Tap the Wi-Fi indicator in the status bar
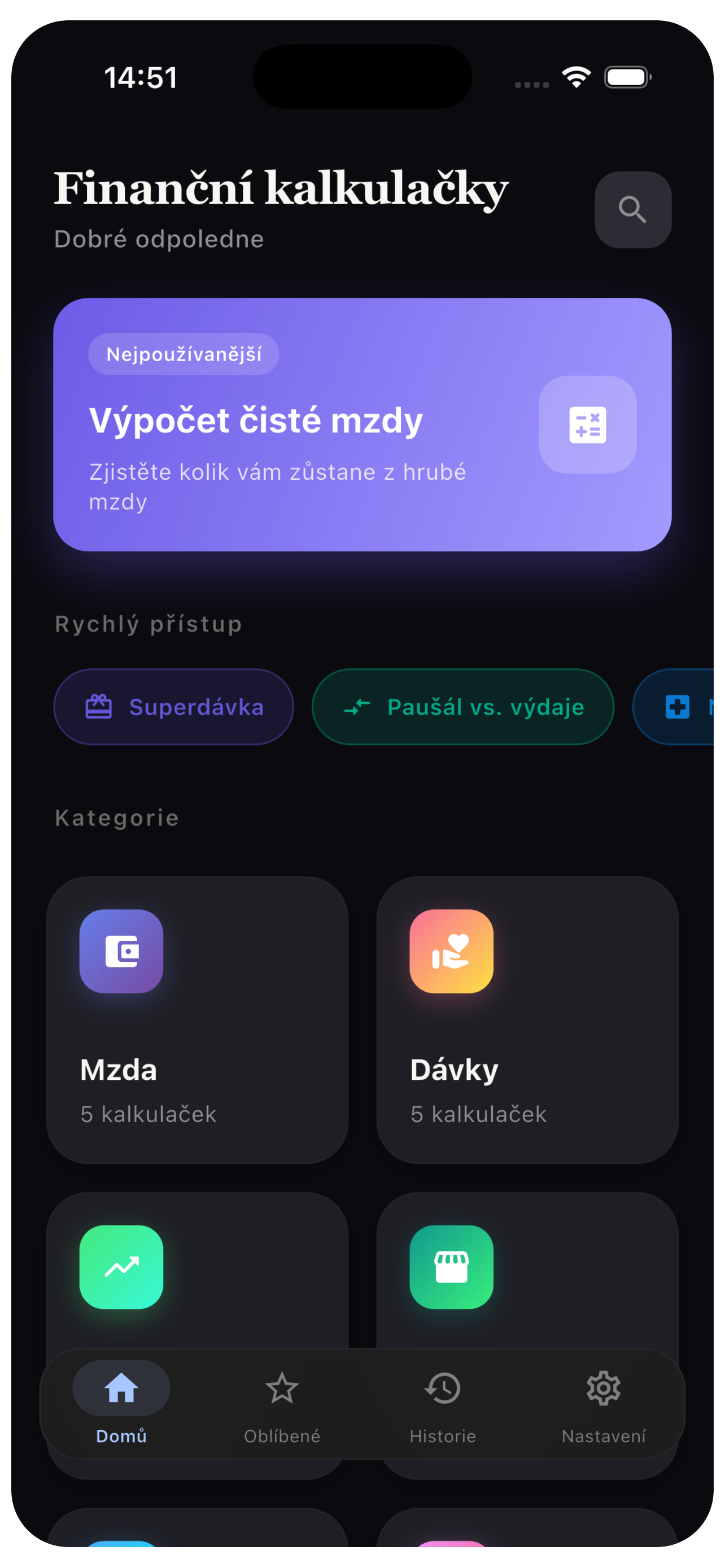 (575, 76)
